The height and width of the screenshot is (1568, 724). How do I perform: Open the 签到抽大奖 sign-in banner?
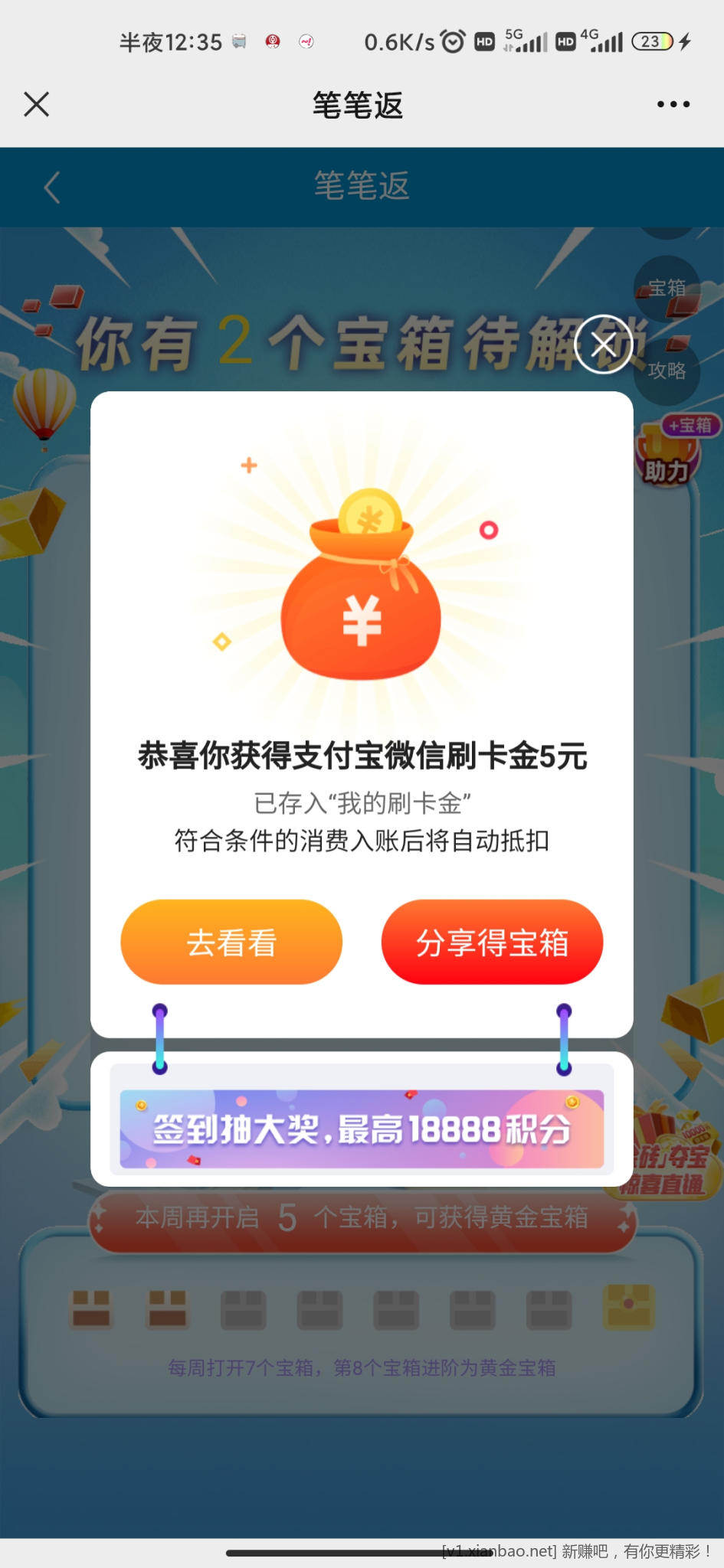coord(362,1129)
